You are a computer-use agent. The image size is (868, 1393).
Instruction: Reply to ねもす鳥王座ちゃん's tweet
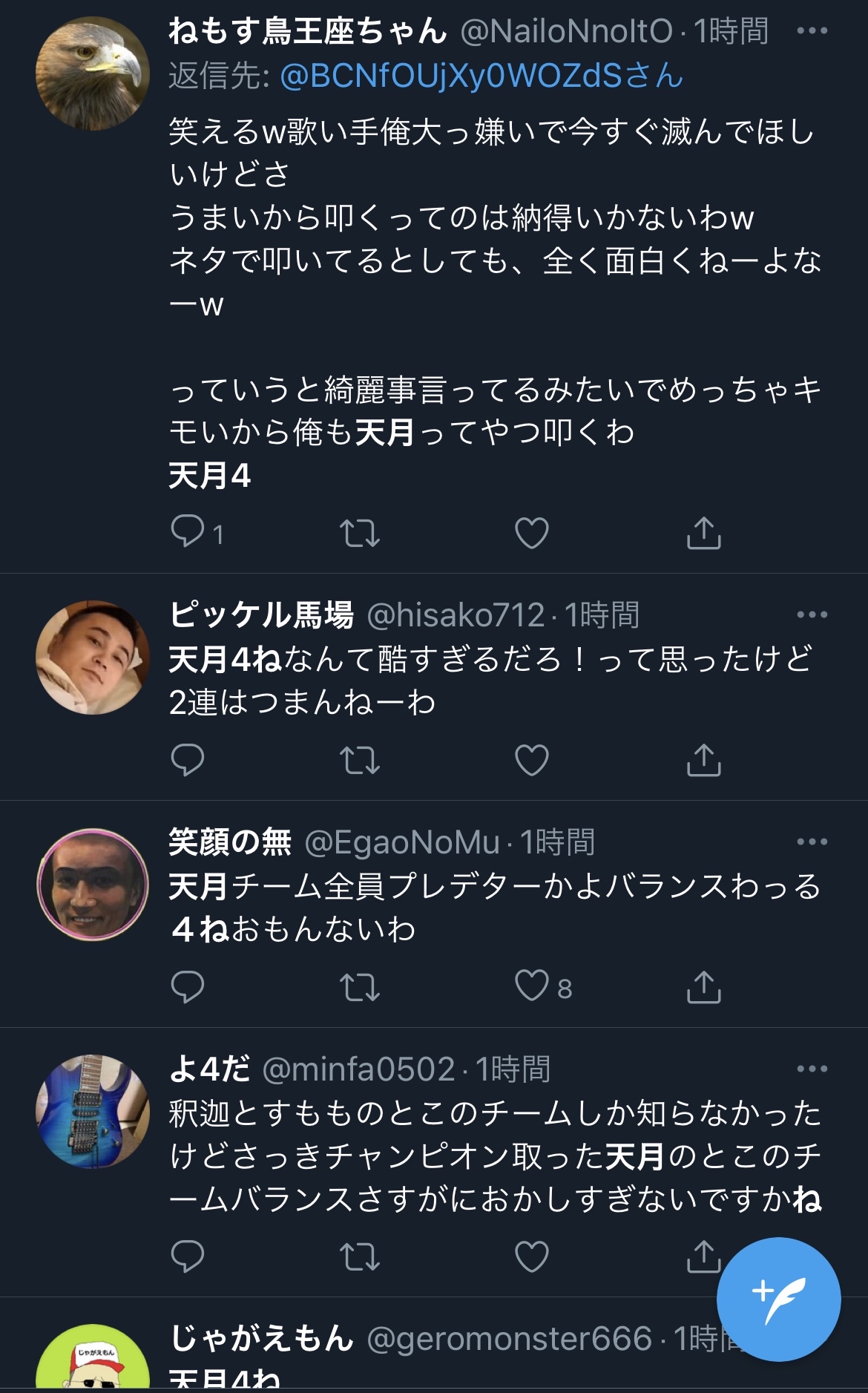click(188, 532)
